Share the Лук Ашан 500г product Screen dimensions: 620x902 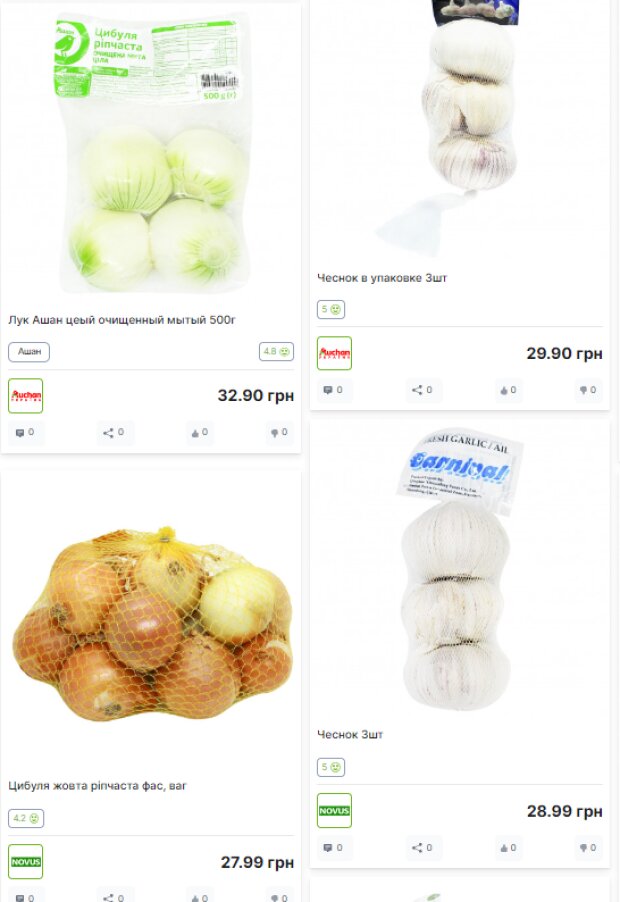coord(114,433)
